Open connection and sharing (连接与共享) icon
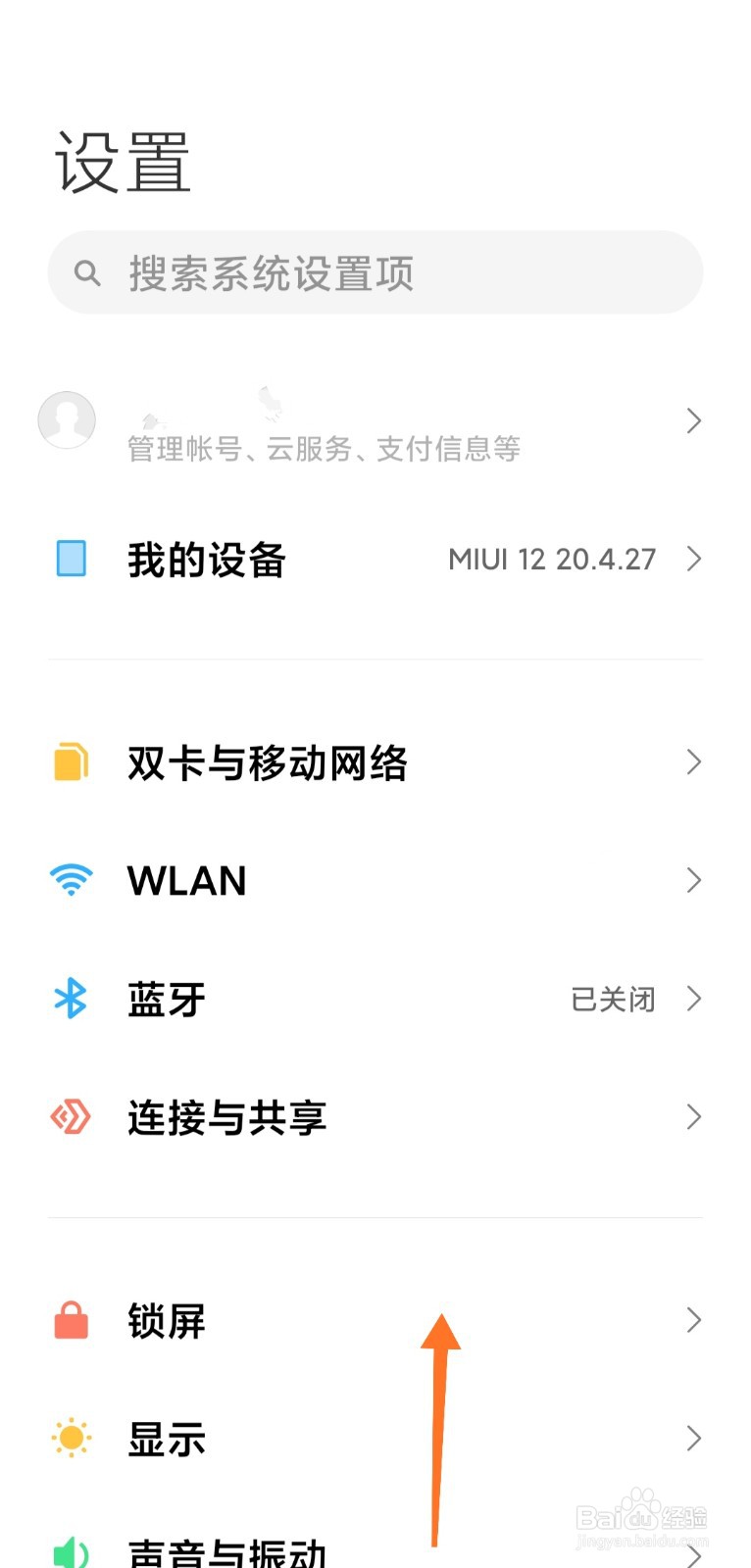The height and width of the screenshot is (1568, 751). 70,1116
